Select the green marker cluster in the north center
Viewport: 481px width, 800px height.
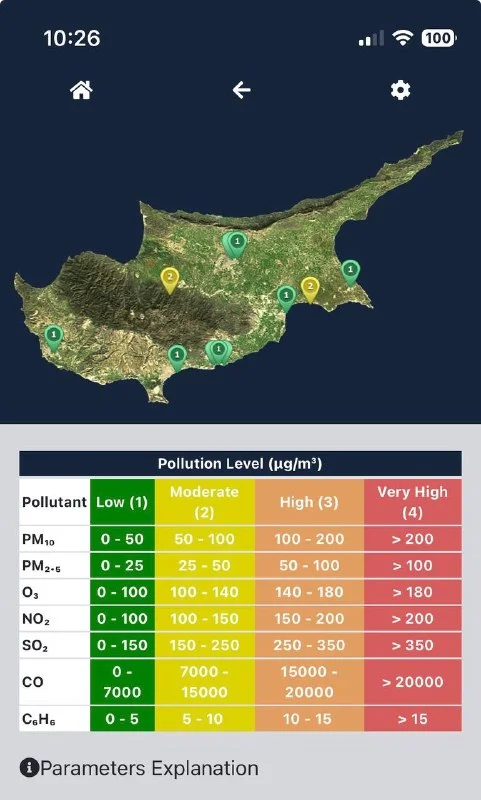pos(234,244)
